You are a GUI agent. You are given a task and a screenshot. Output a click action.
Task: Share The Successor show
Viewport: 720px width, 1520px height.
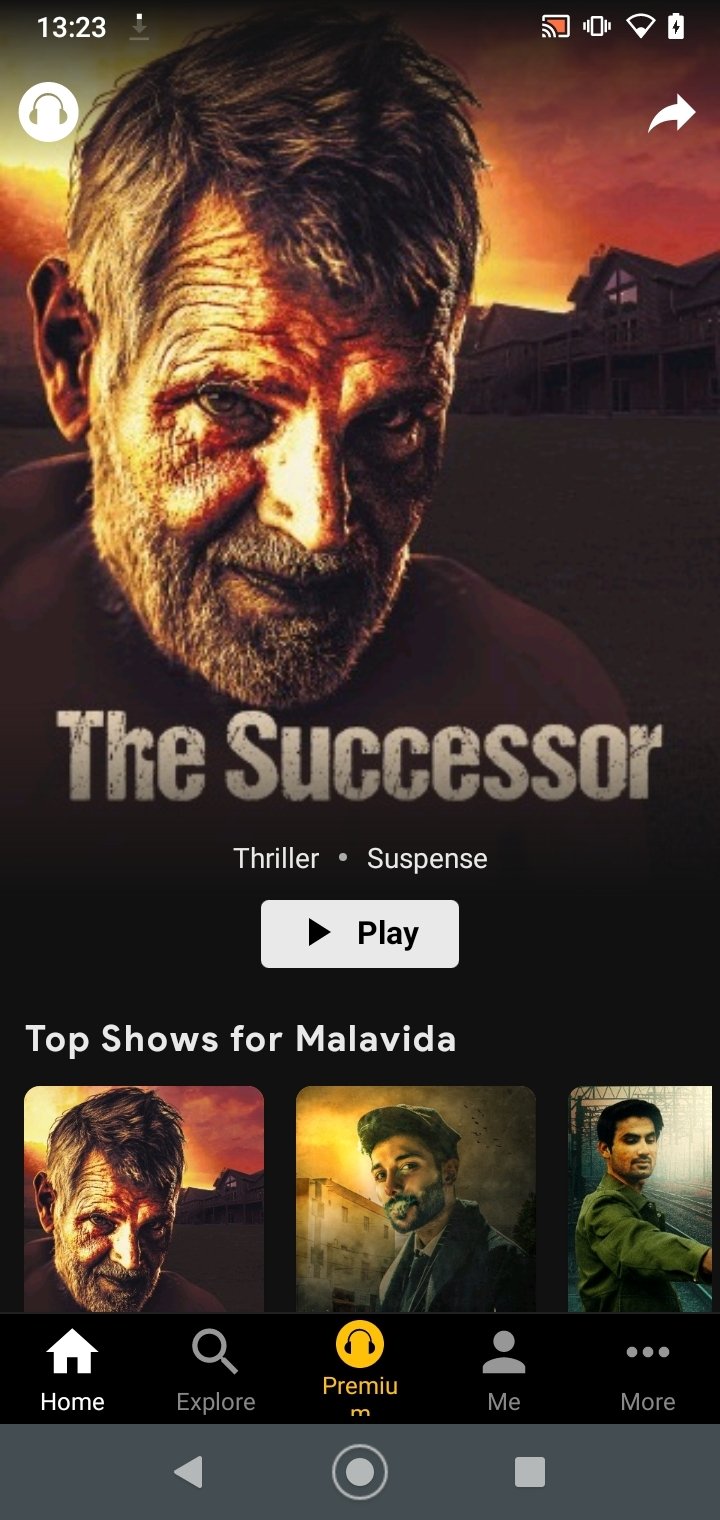coord(671,113)
